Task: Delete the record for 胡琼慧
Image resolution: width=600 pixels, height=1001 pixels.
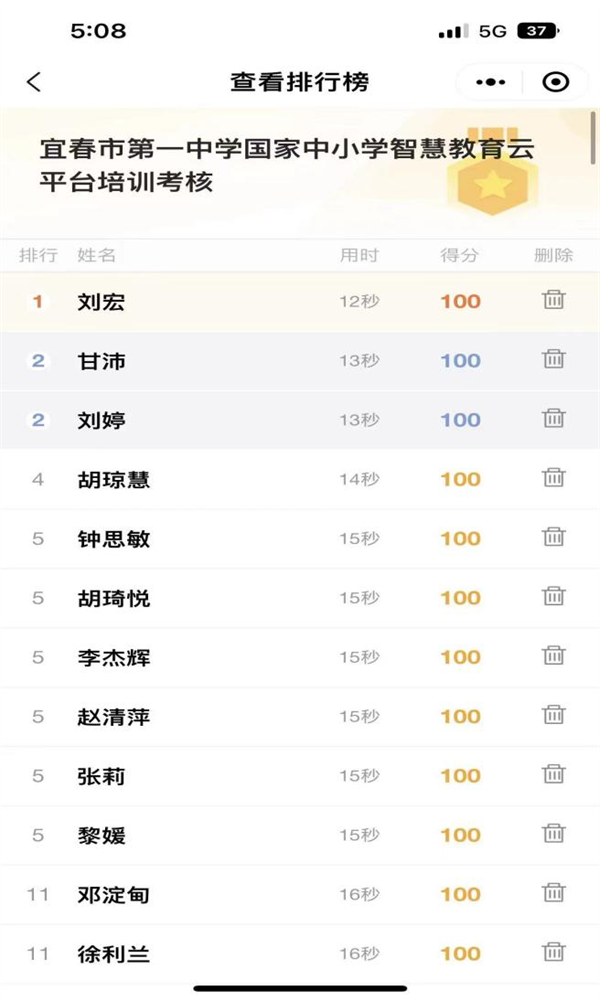Action: coord(553,478)
